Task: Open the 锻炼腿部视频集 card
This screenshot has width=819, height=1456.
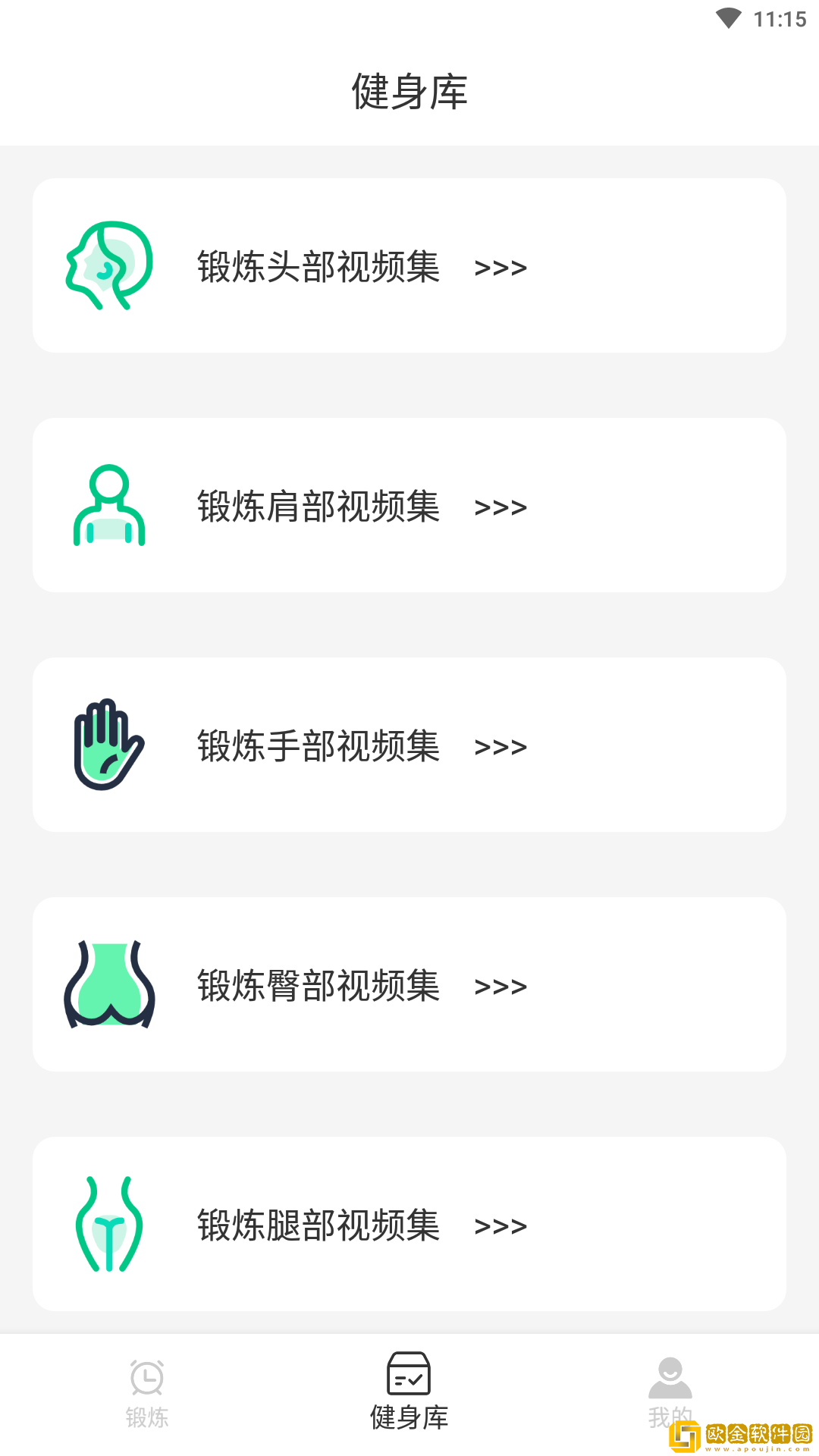Action: pyautogui.click(x=409, y=1224)
